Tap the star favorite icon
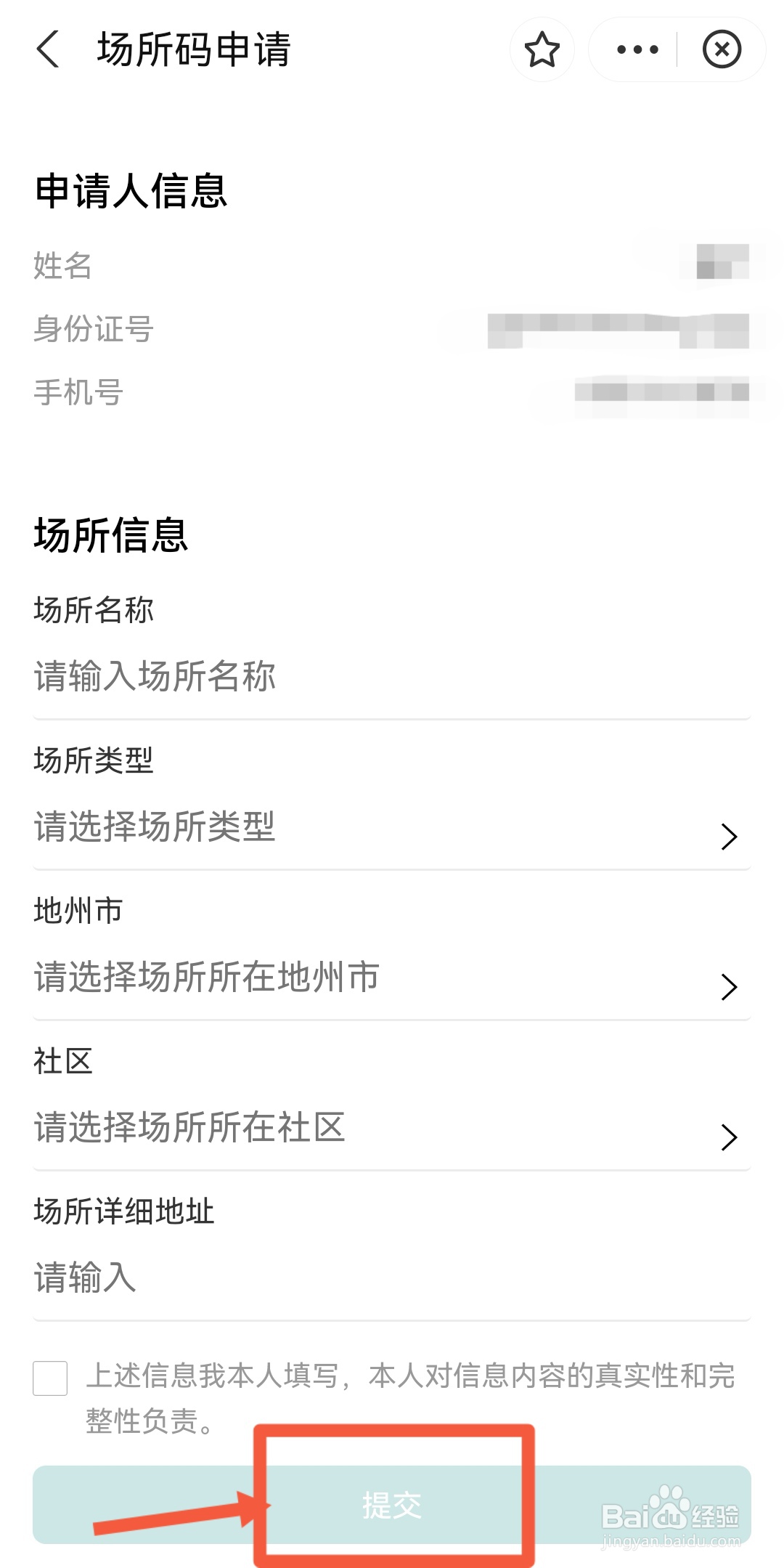 542,51
